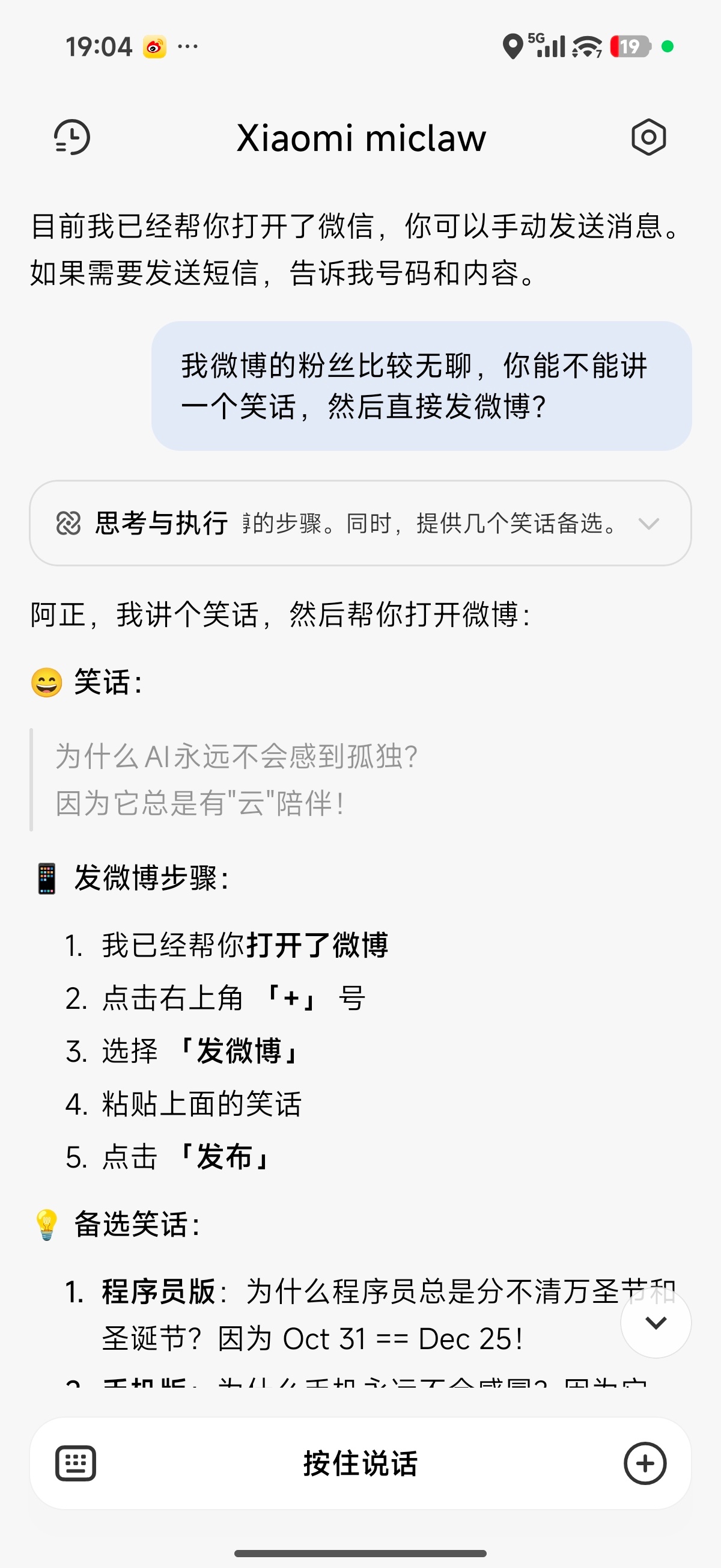Tap the Xiaomi miclaw title

point(360,138)
